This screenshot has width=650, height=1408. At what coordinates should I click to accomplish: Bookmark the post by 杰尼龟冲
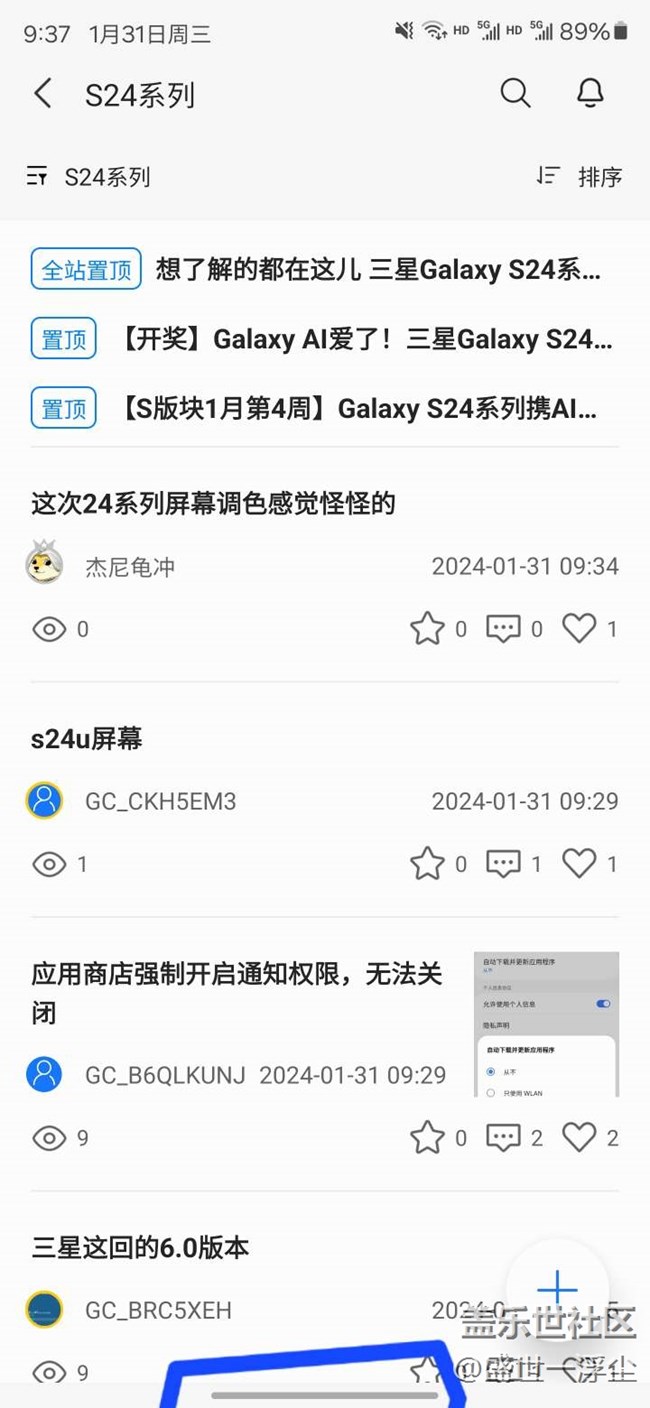point(427,629)
